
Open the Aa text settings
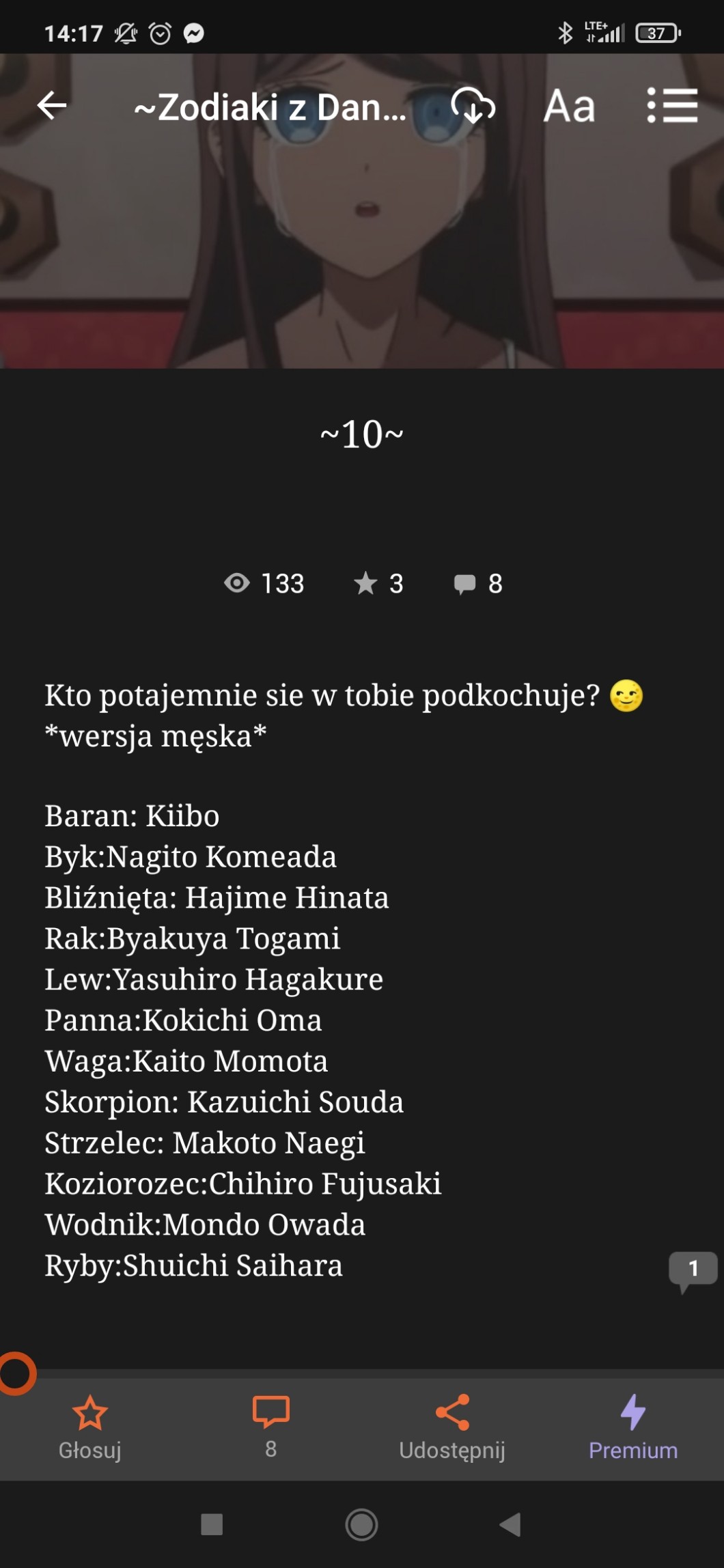point(569,106)
